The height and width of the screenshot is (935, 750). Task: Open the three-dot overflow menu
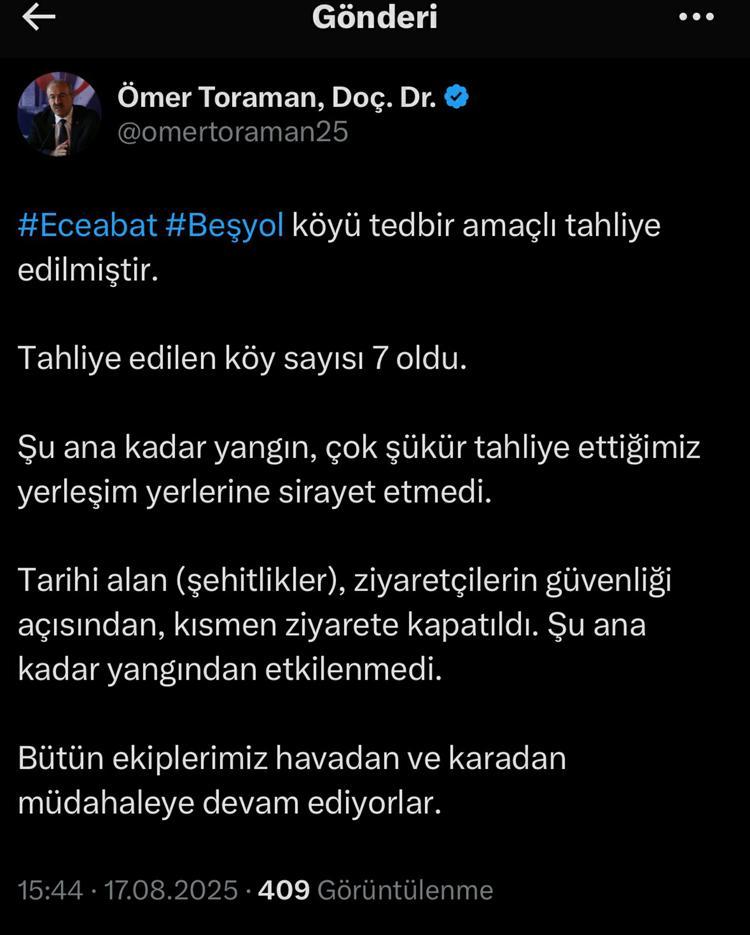click(x=696, y=17)
